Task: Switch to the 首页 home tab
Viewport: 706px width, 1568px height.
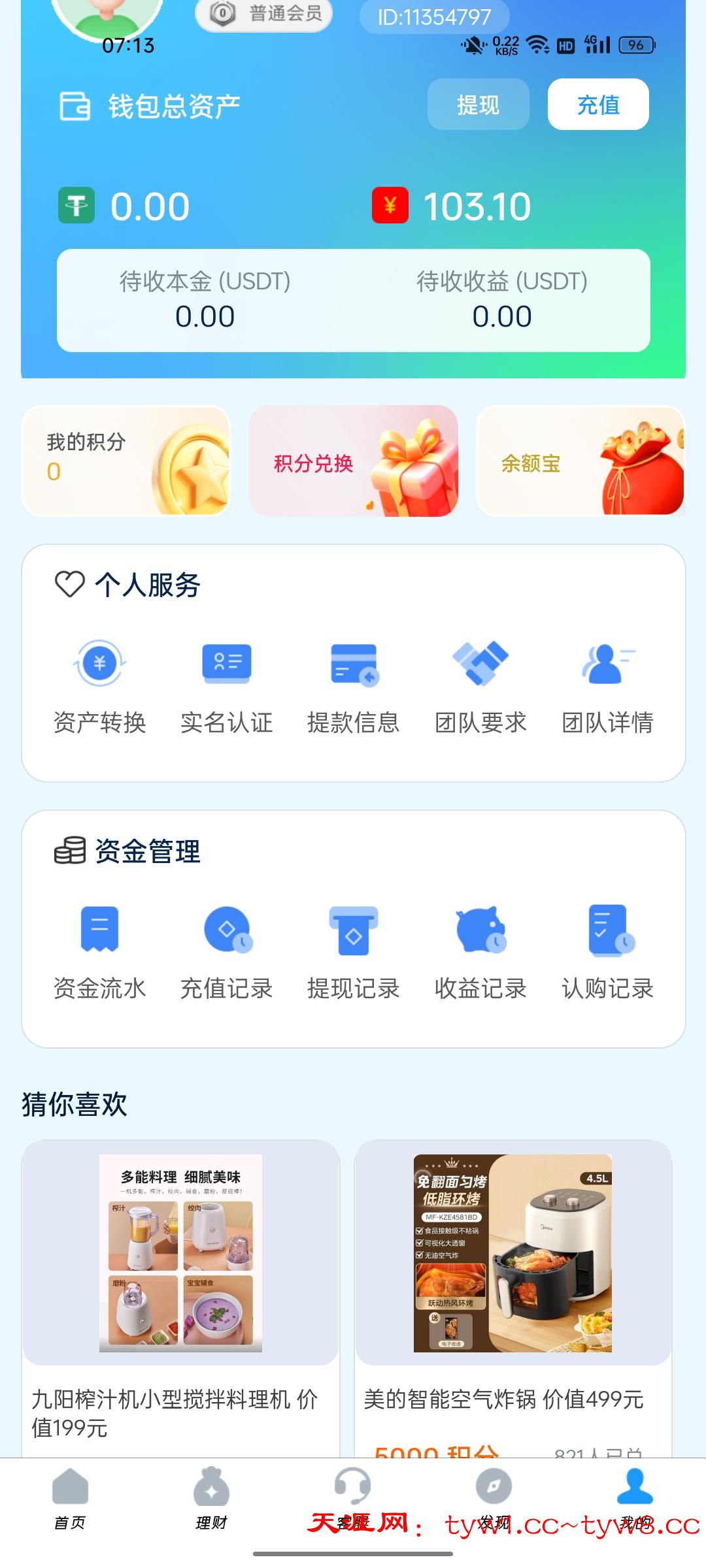Action: point(70,1499)
